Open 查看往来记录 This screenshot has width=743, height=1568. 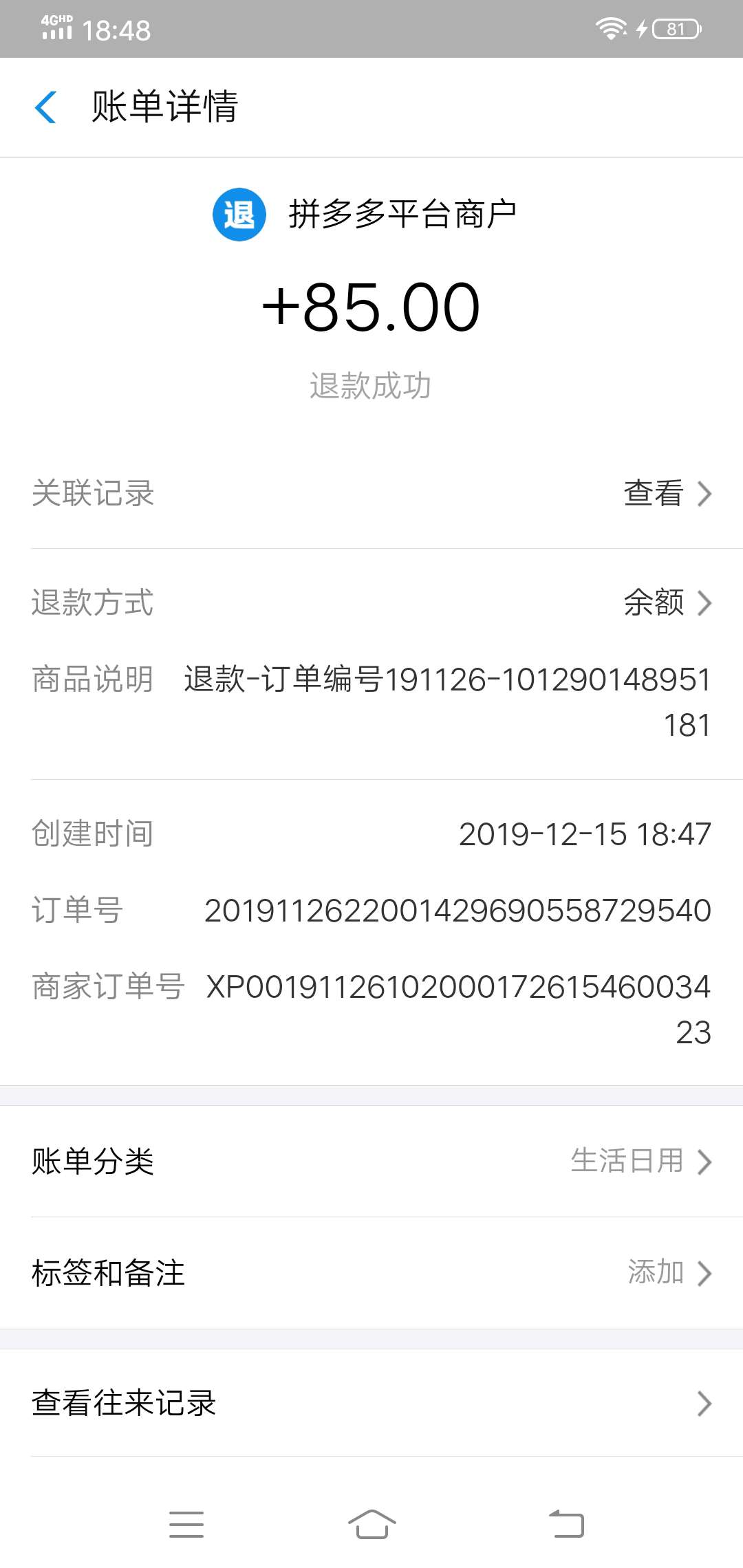(371, 1403)
